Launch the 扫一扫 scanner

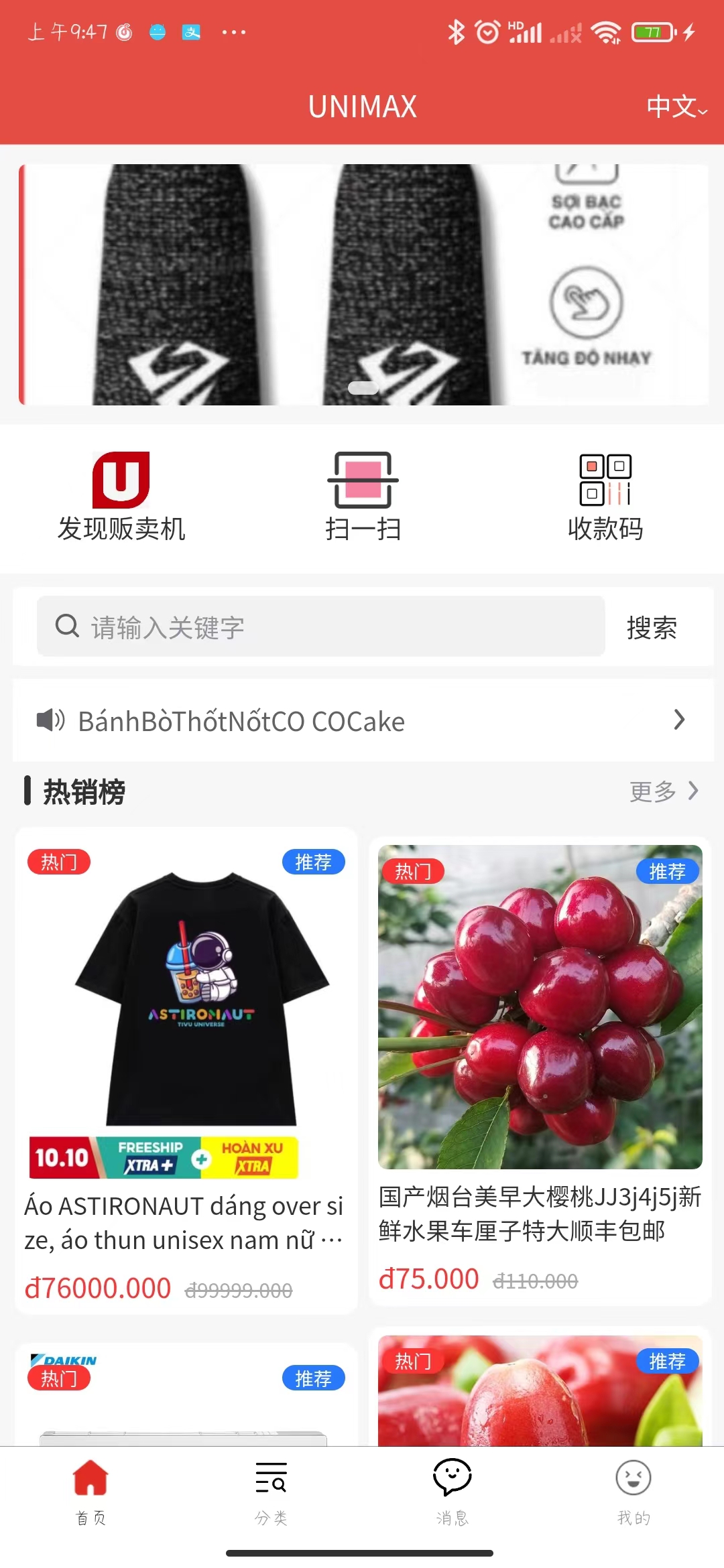coord(363,497)
